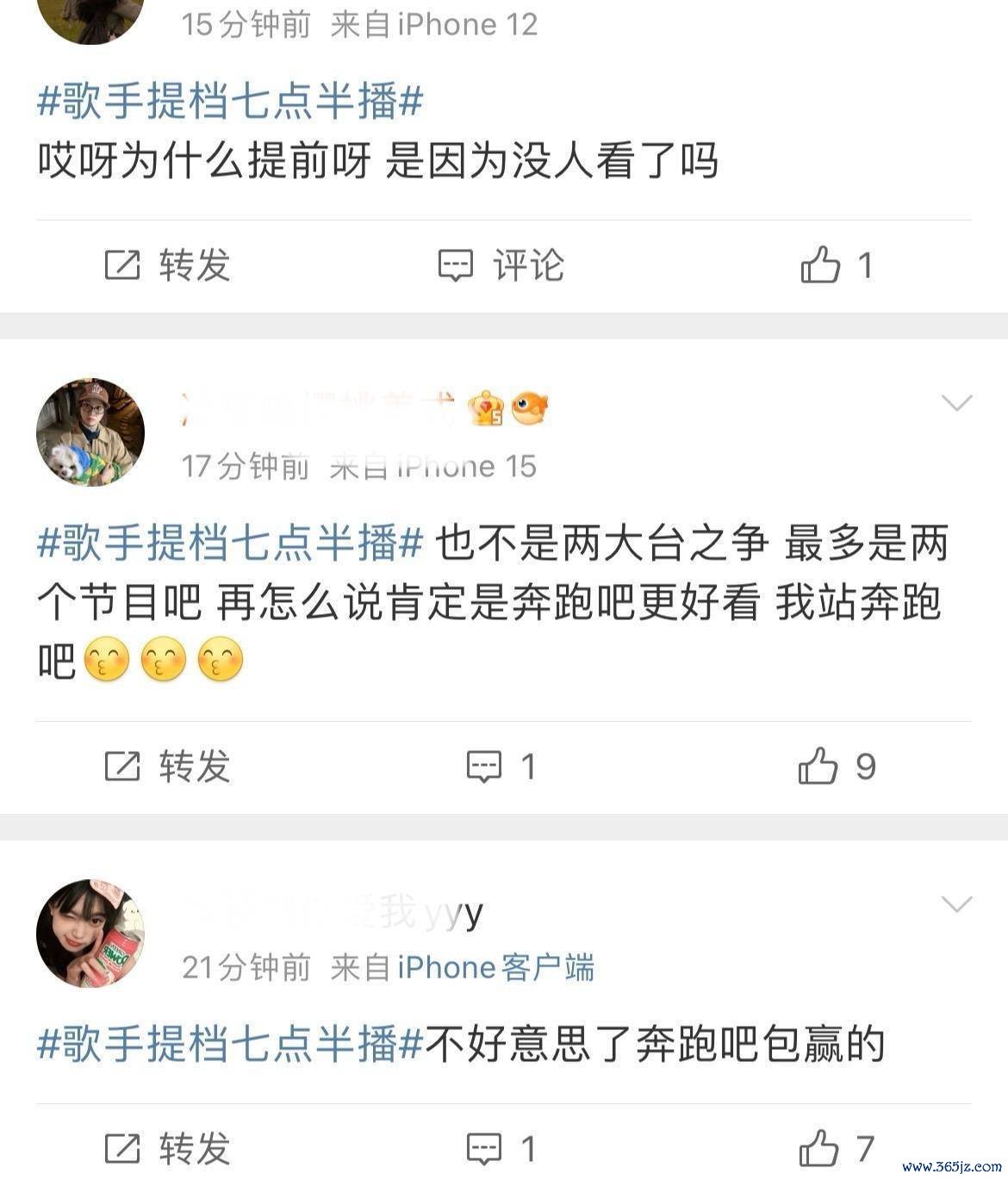Image resolution: width=1008 pixels, height=1180 pixels.
Task: Open avatar of the iPhone 15 poster
Action: click(90, 432)
